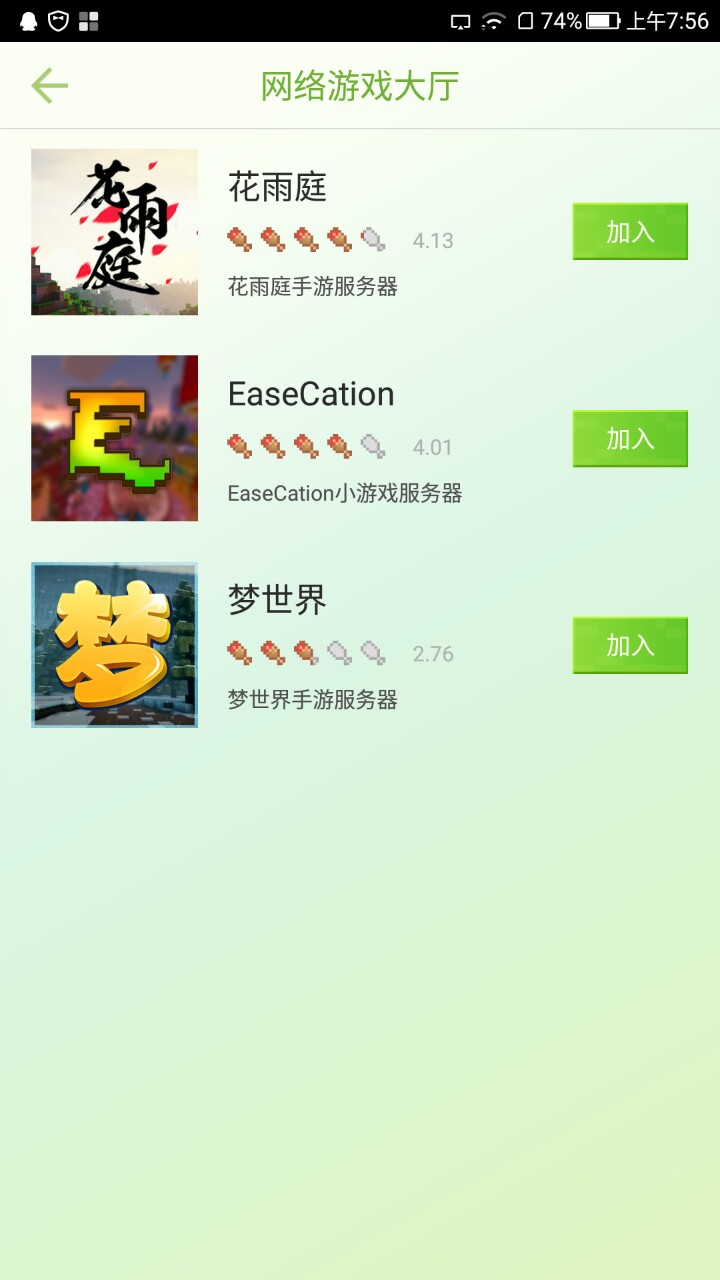720x1280 pixels.
Task: Join the 梦世界 server
Action: (630, 645)
